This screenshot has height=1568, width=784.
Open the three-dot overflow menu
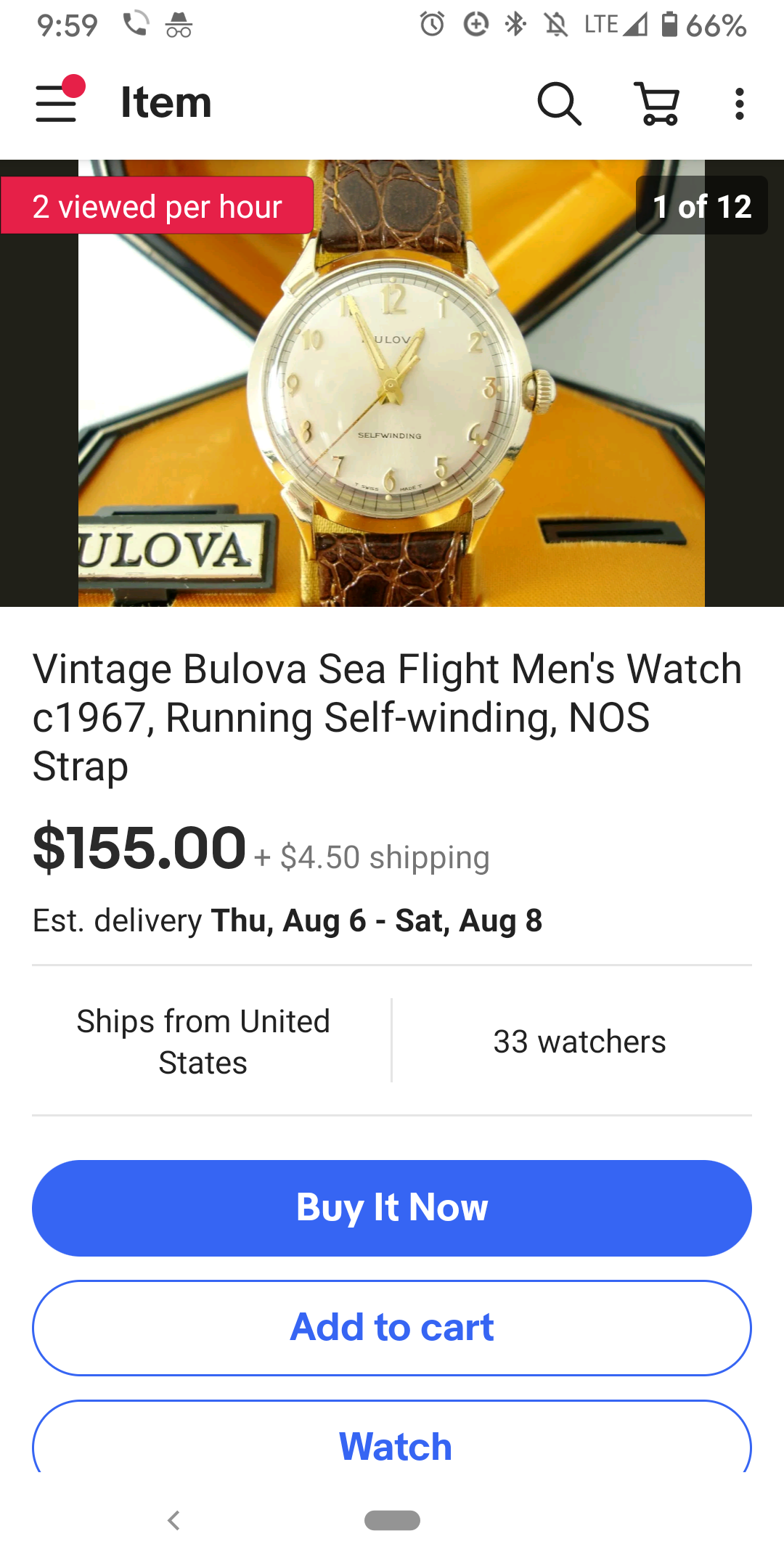[739, 104]
